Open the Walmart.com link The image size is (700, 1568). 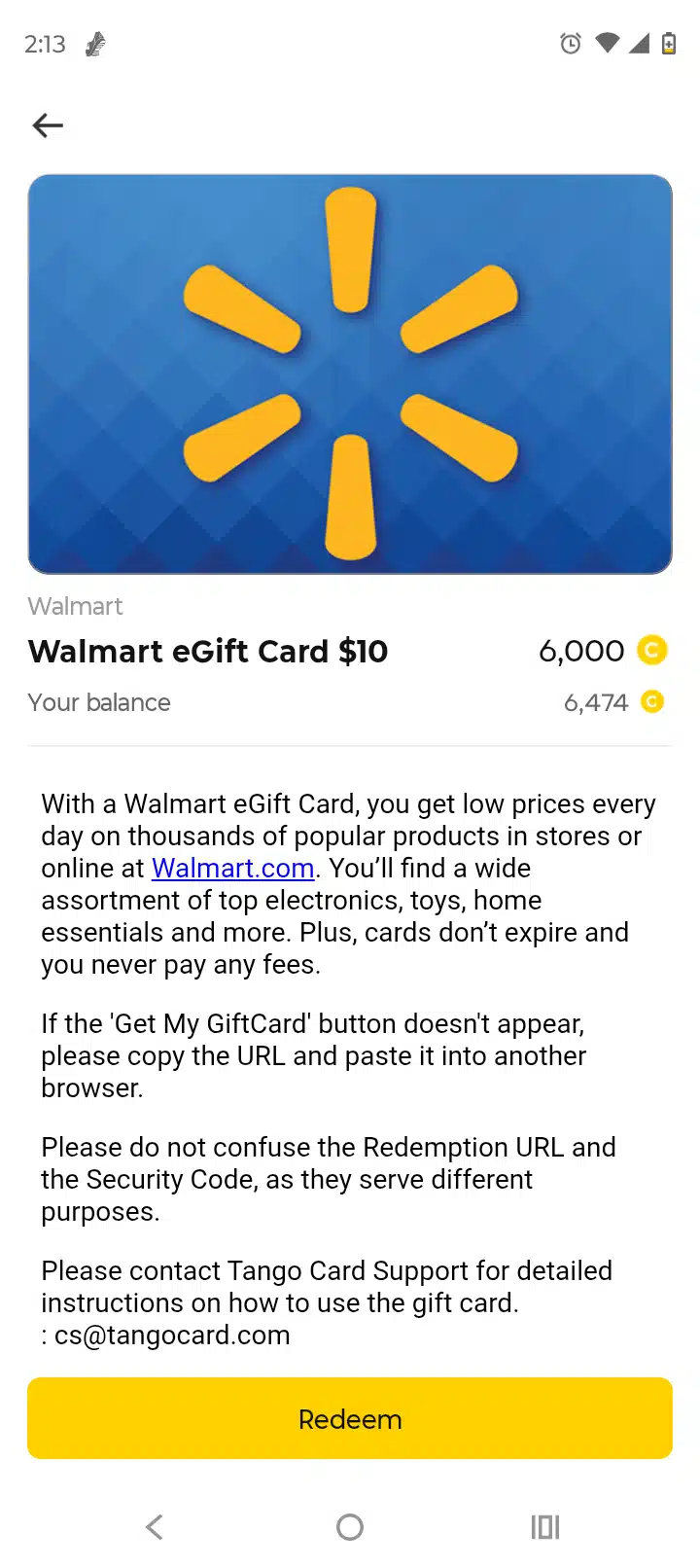233,868
